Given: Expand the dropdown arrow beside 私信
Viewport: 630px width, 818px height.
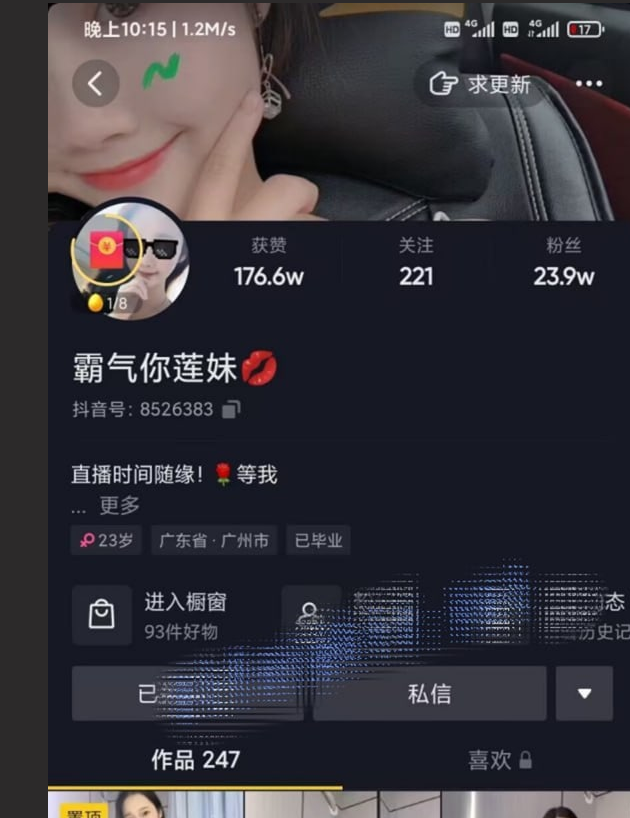Looking at the screenshot, I should [584, 693].
